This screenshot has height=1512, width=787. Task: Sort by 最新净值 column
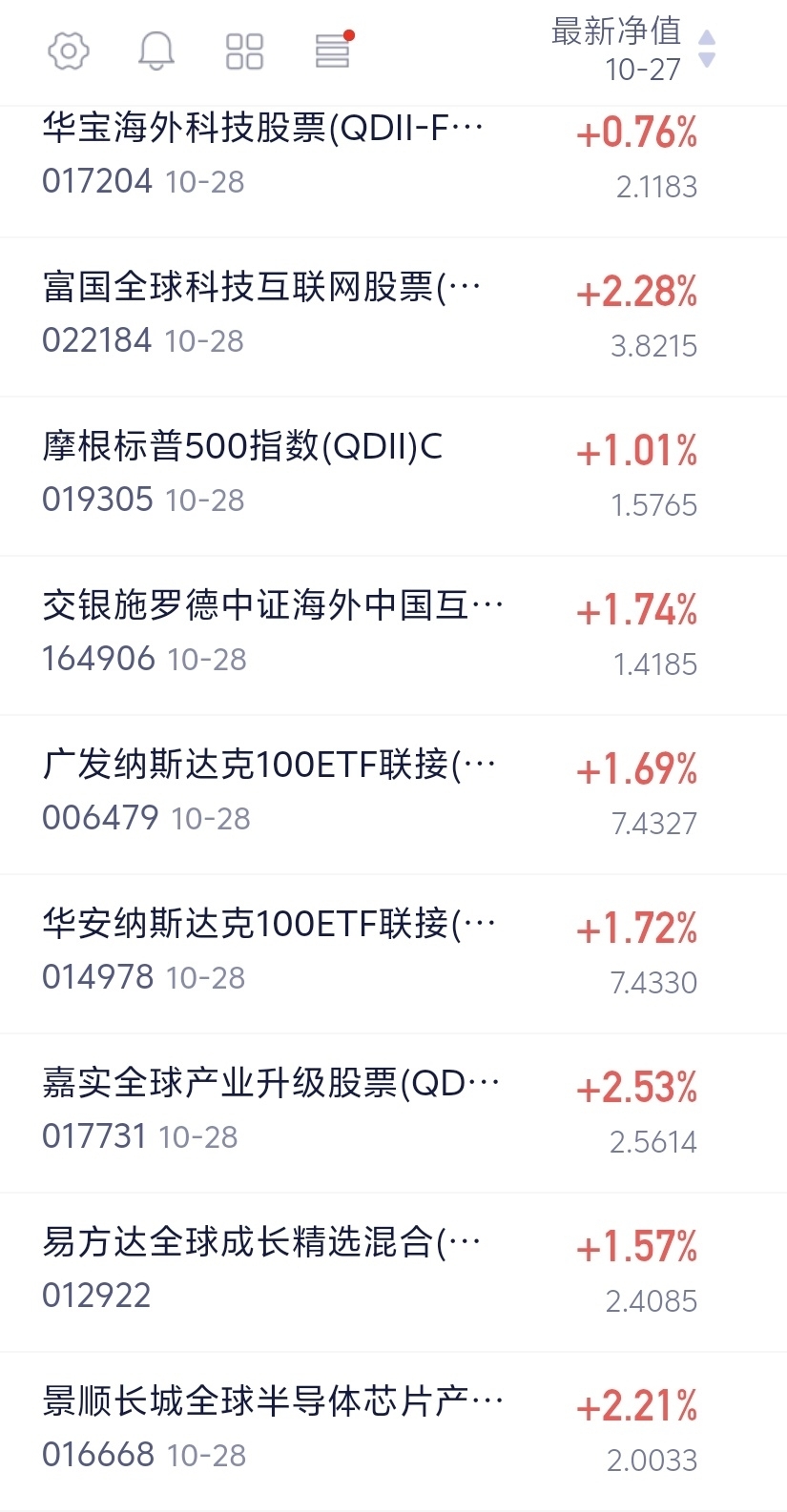click(x=632, y=50)
